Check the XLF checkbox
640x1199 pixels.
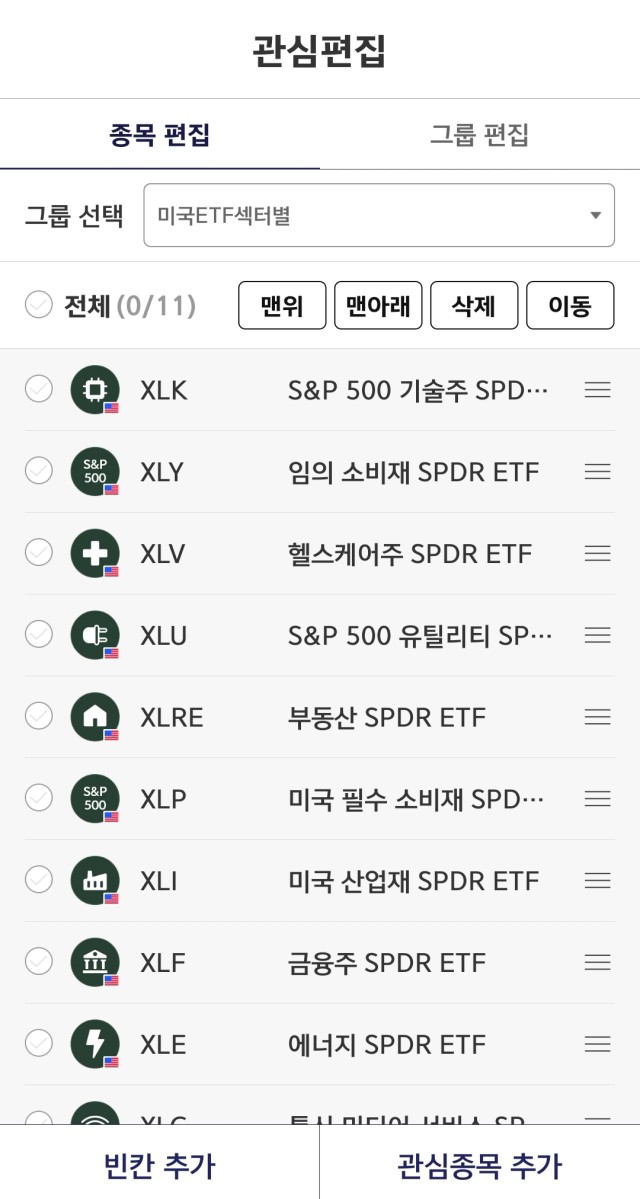(38, 962)
